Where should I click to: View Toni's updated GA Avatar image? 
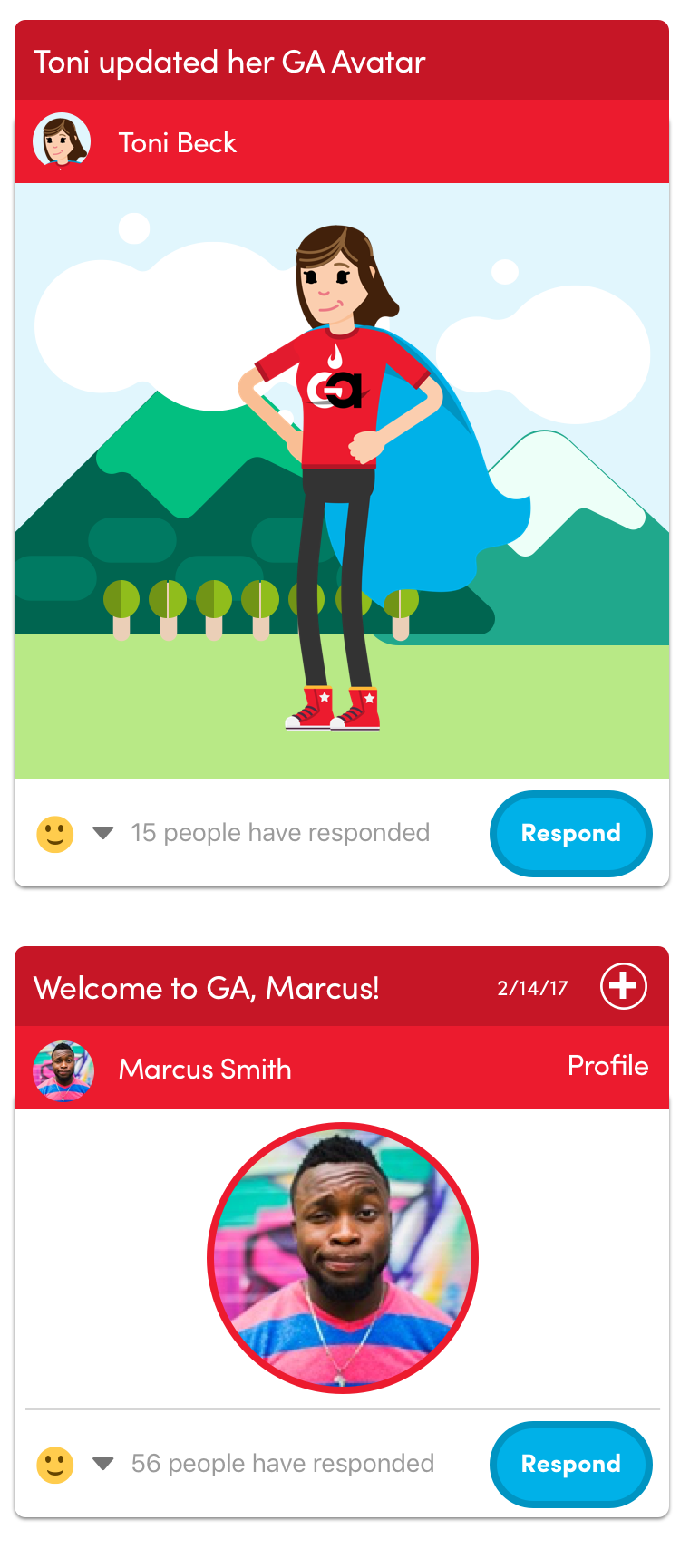[341, 480]
